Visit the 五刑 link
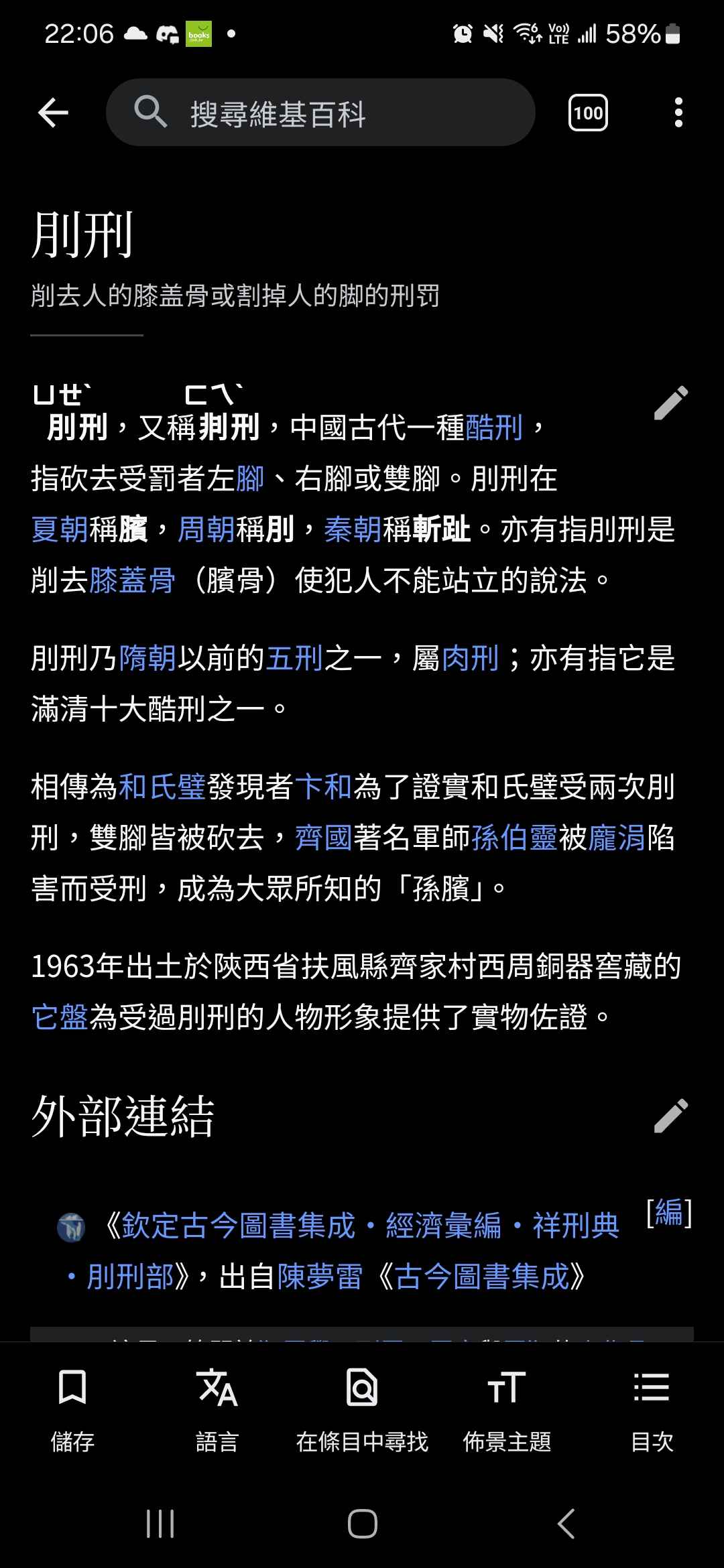 (295, 658)
